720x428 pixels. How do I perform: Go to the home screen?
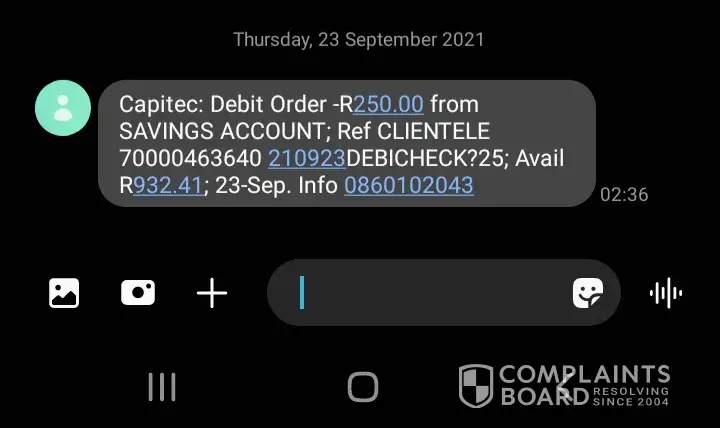point(362,386)
